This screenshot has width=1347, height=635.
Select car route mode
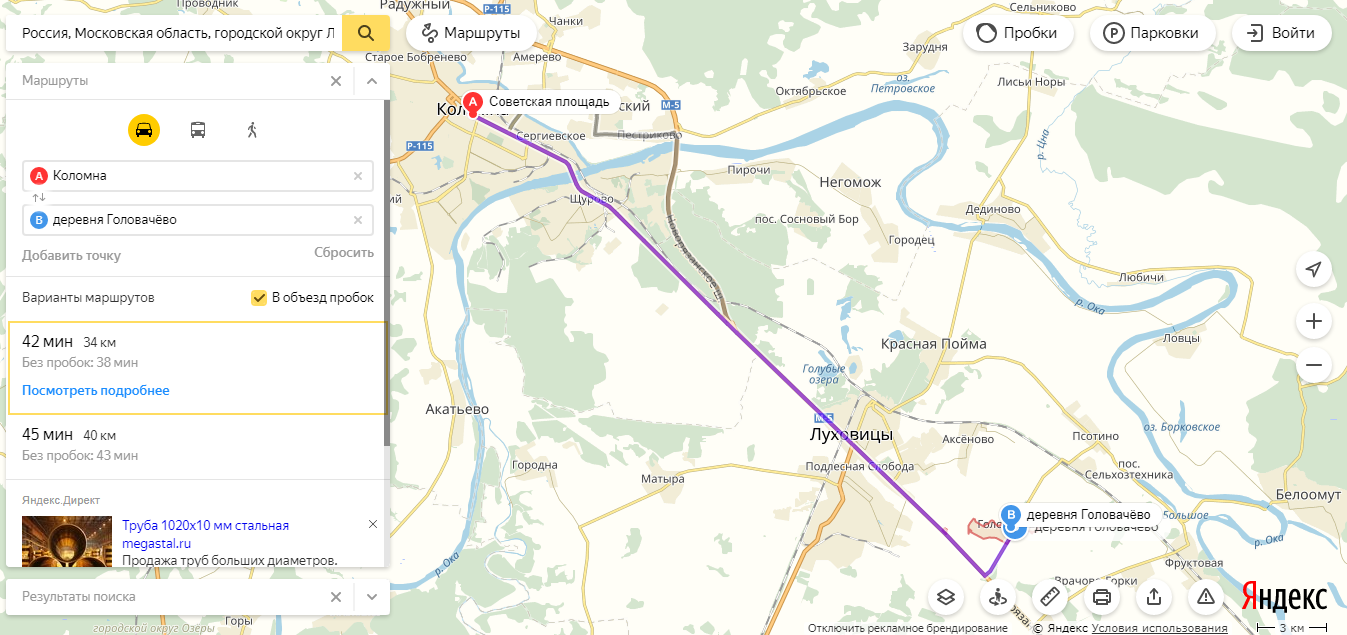(x=144, y=130)
